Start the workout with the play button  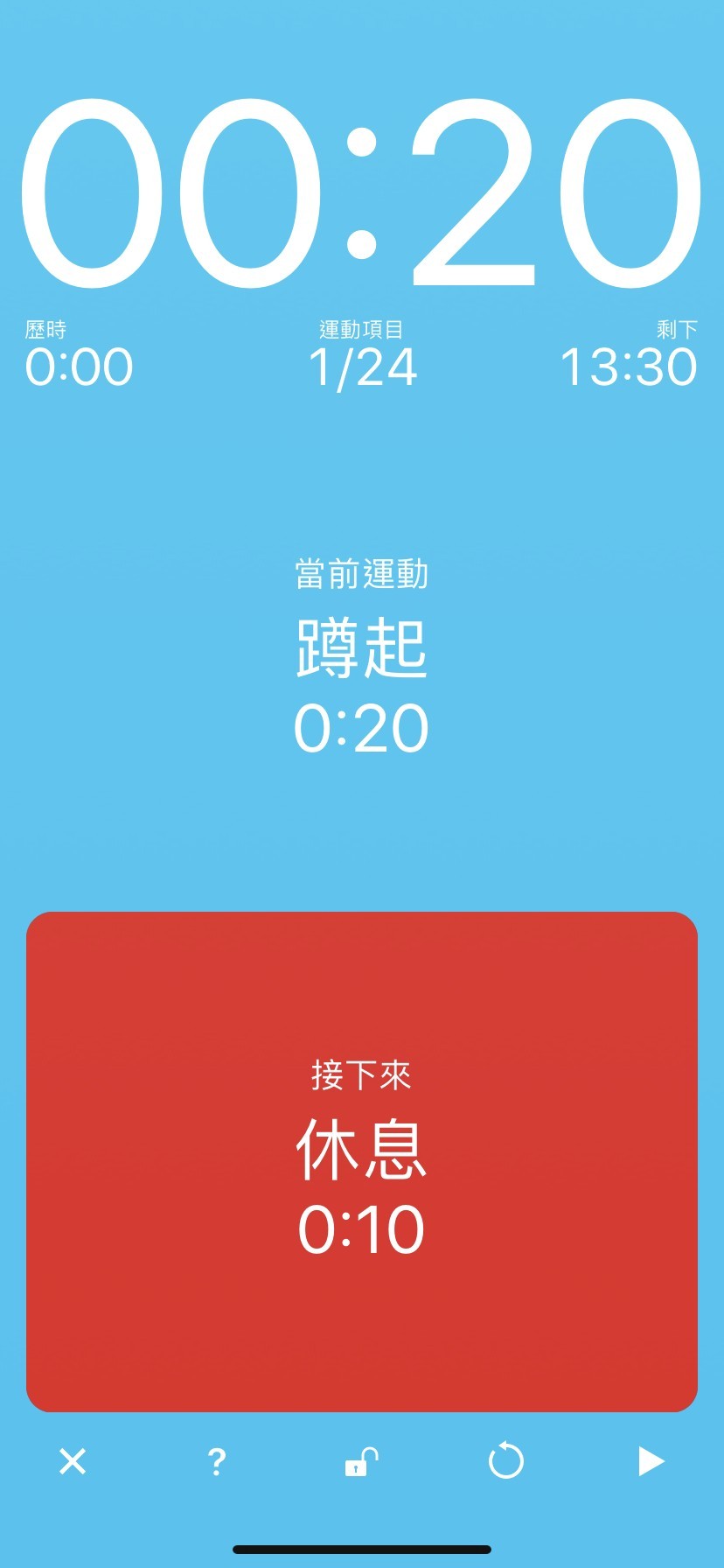click(651, 1461)
